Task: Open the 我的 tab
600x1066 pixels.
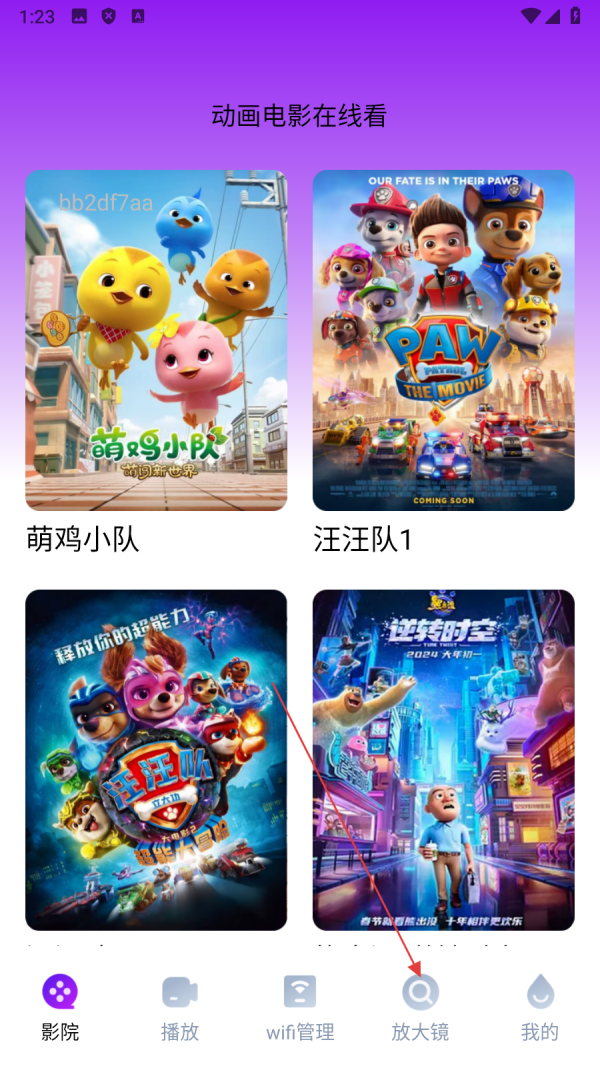Action: (x=539, y=1008)
